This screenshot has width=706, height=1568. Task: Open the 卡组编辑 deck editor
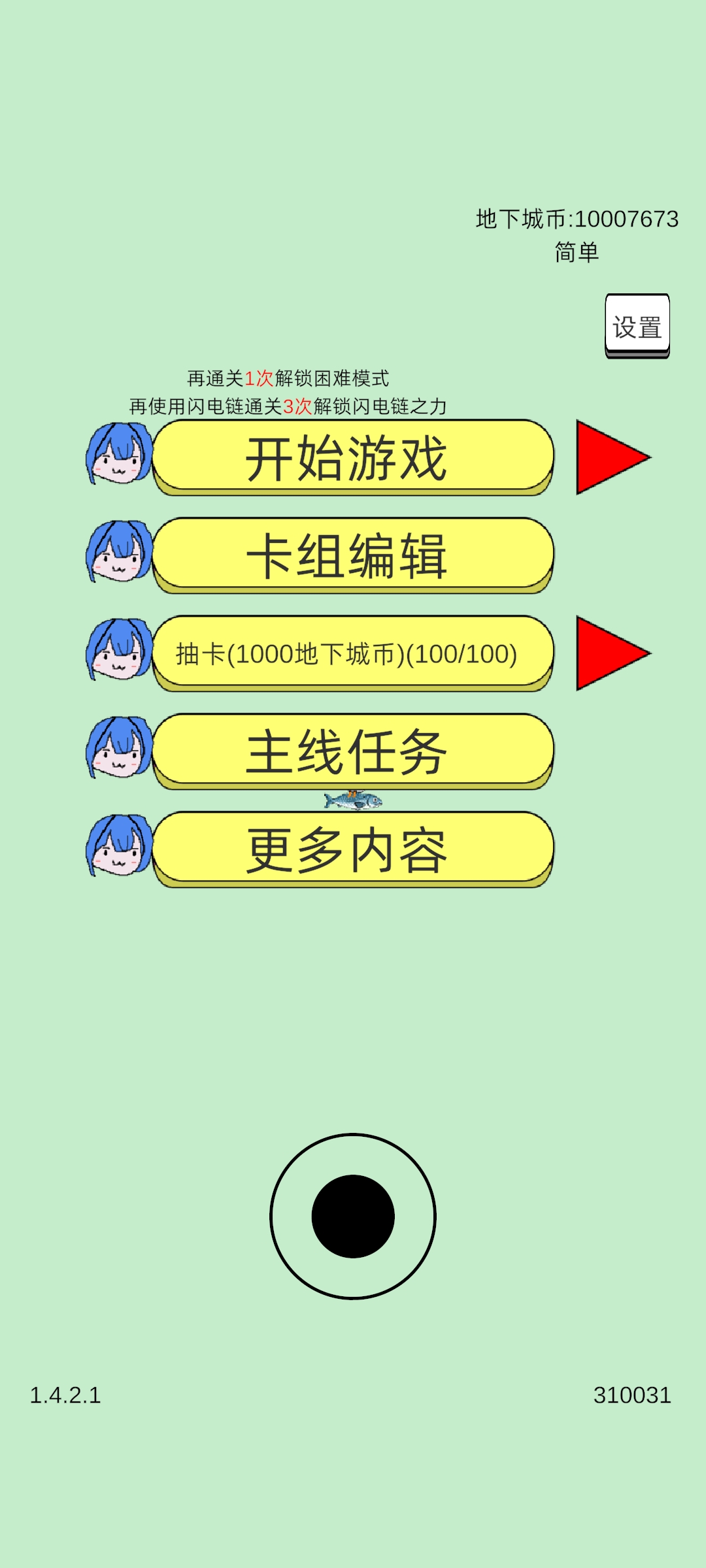click(353, 555)
